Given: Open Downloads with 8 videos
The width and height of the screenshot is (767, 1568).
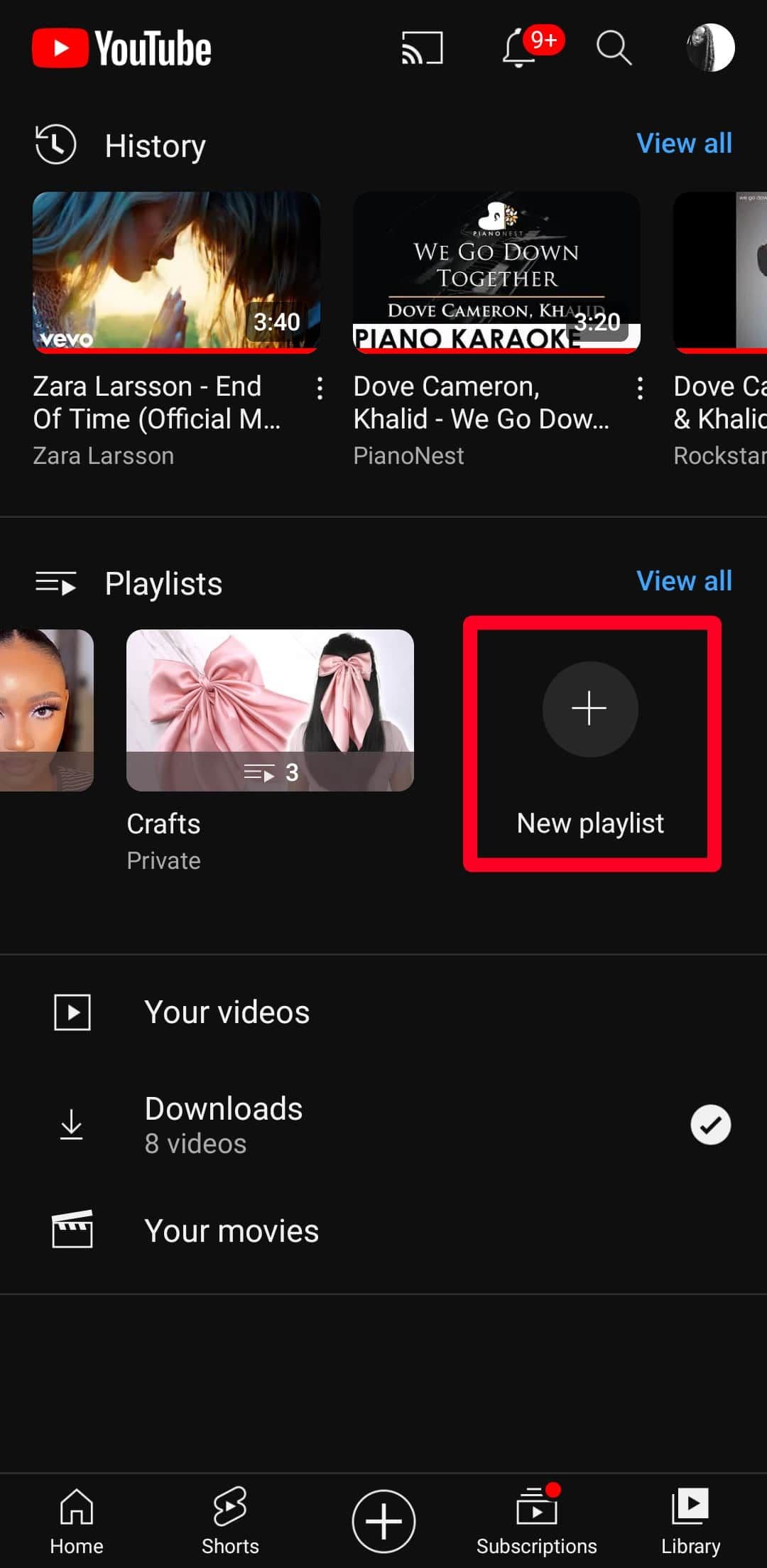Looking at the screenshot, I should coord(224,1125).
